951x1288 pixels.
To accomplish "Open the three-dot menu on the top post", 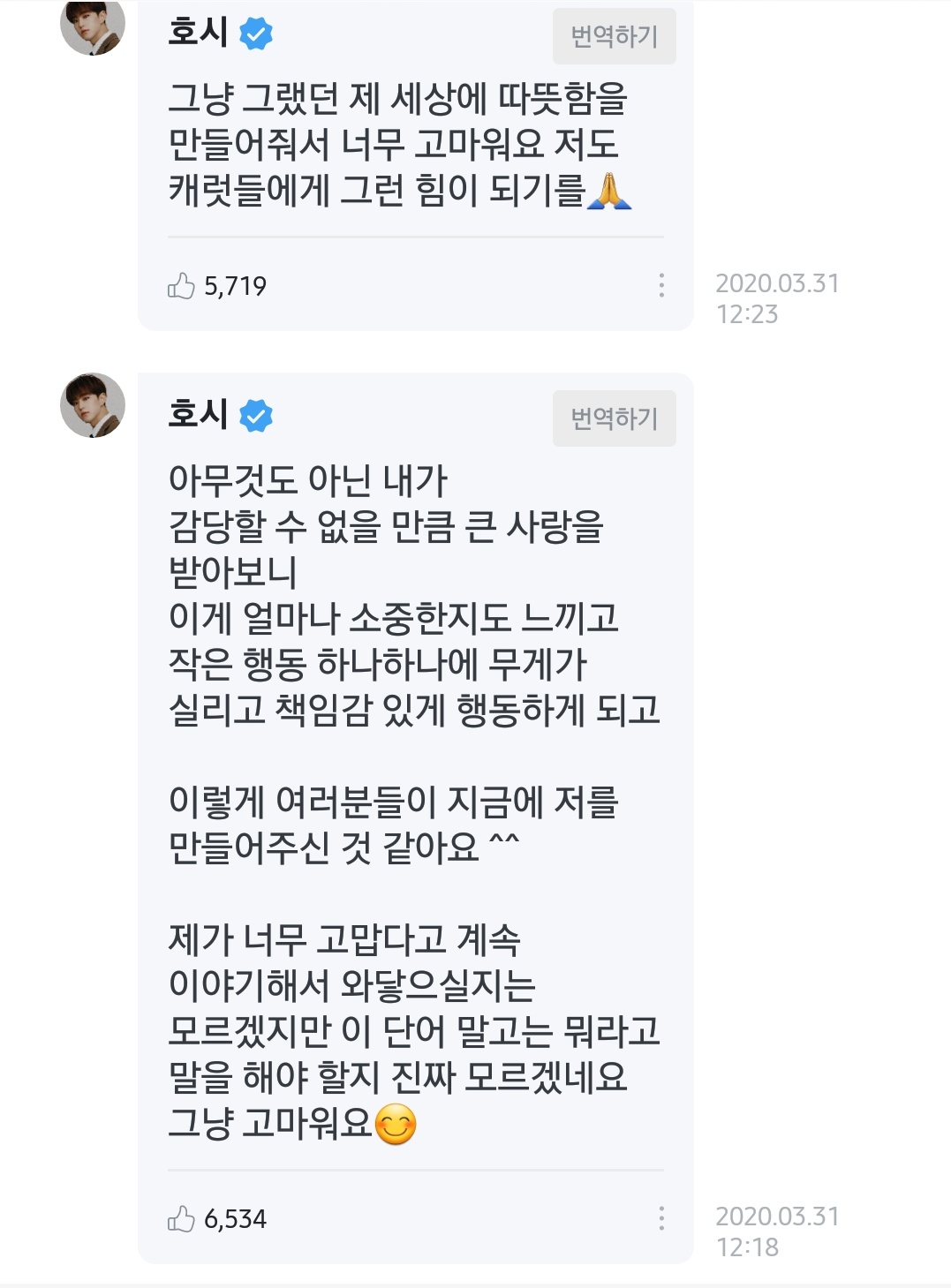I will coord(660,283).
